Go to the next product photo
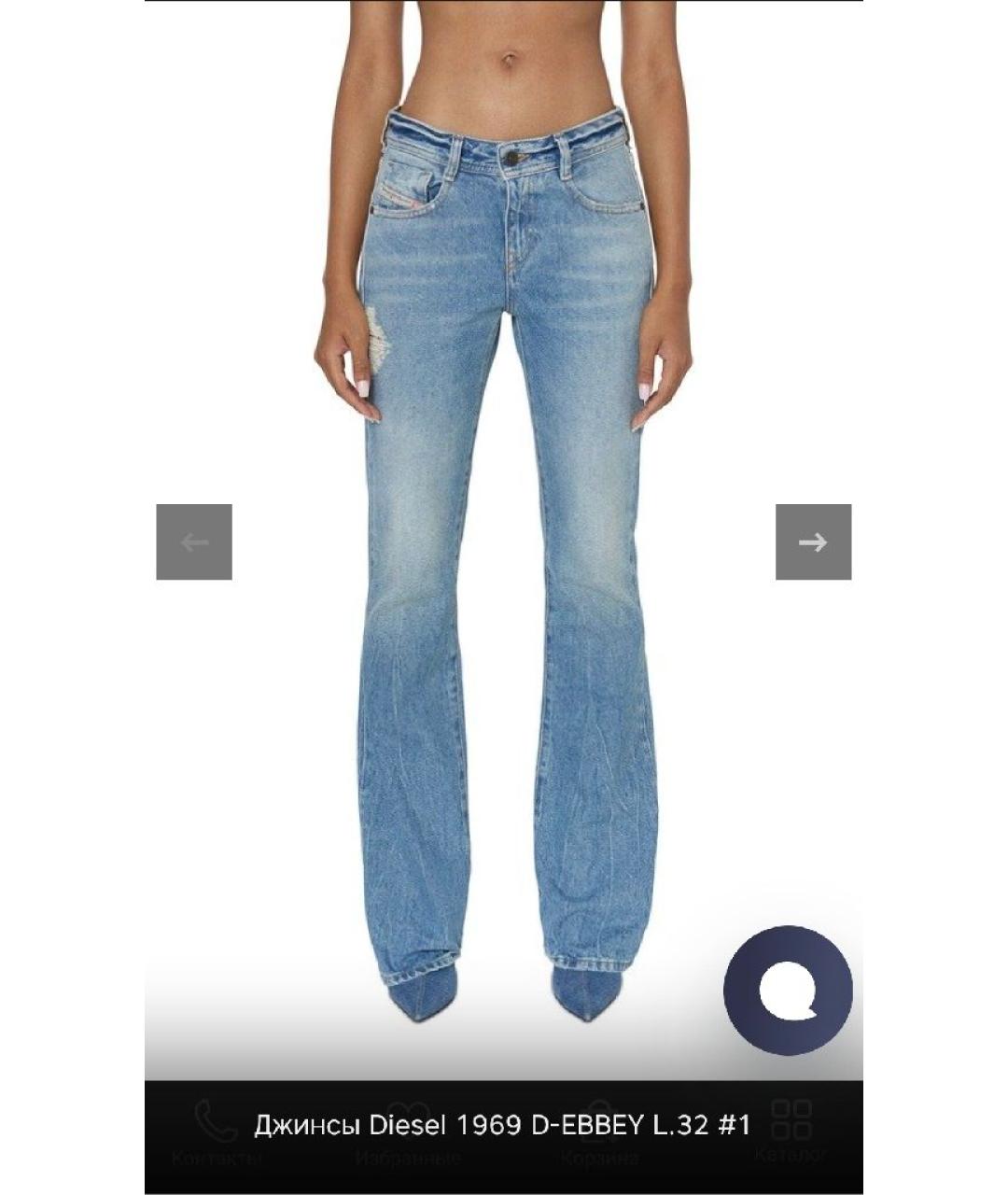 pos(813,542)
